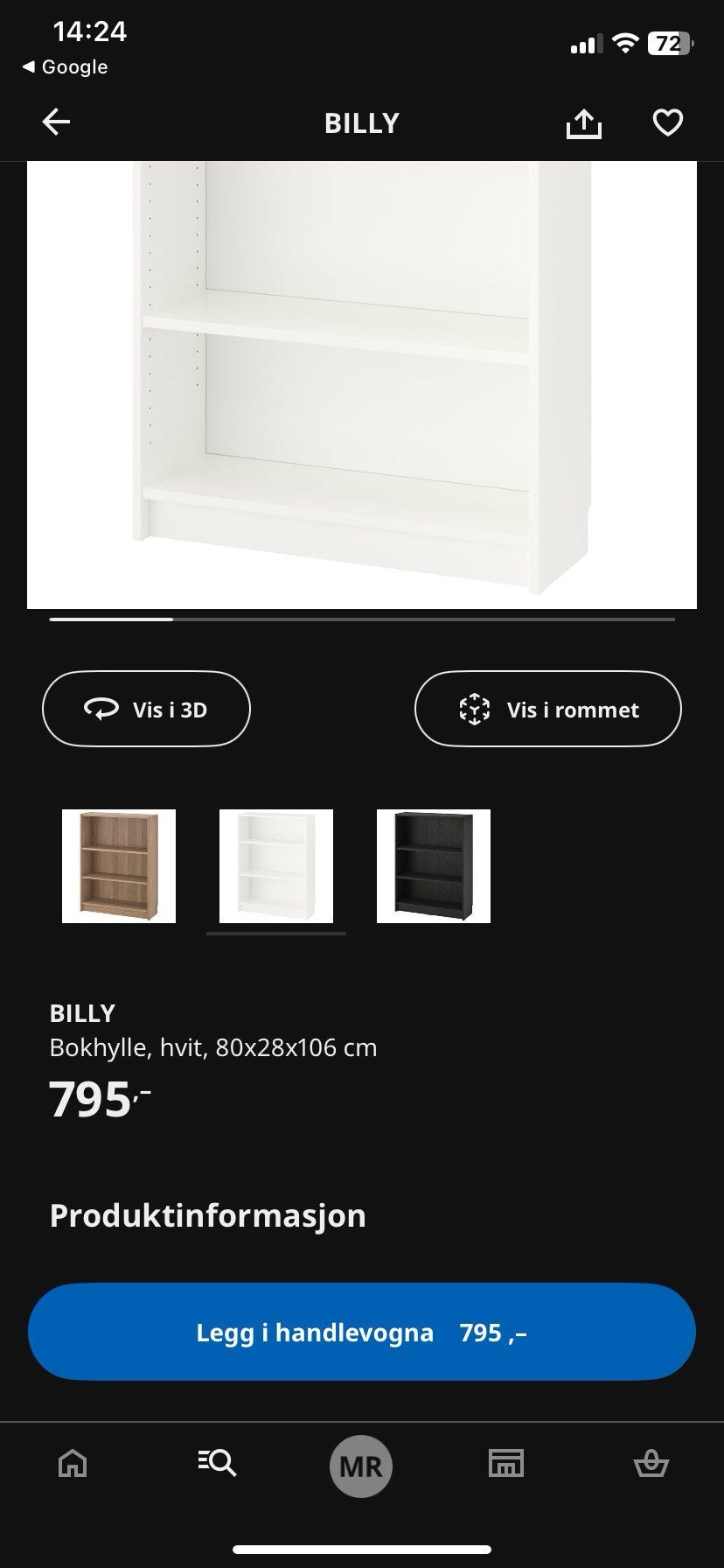Tap the BILLY title in the header
This screenshot has width=724, height=1568.
361,122
